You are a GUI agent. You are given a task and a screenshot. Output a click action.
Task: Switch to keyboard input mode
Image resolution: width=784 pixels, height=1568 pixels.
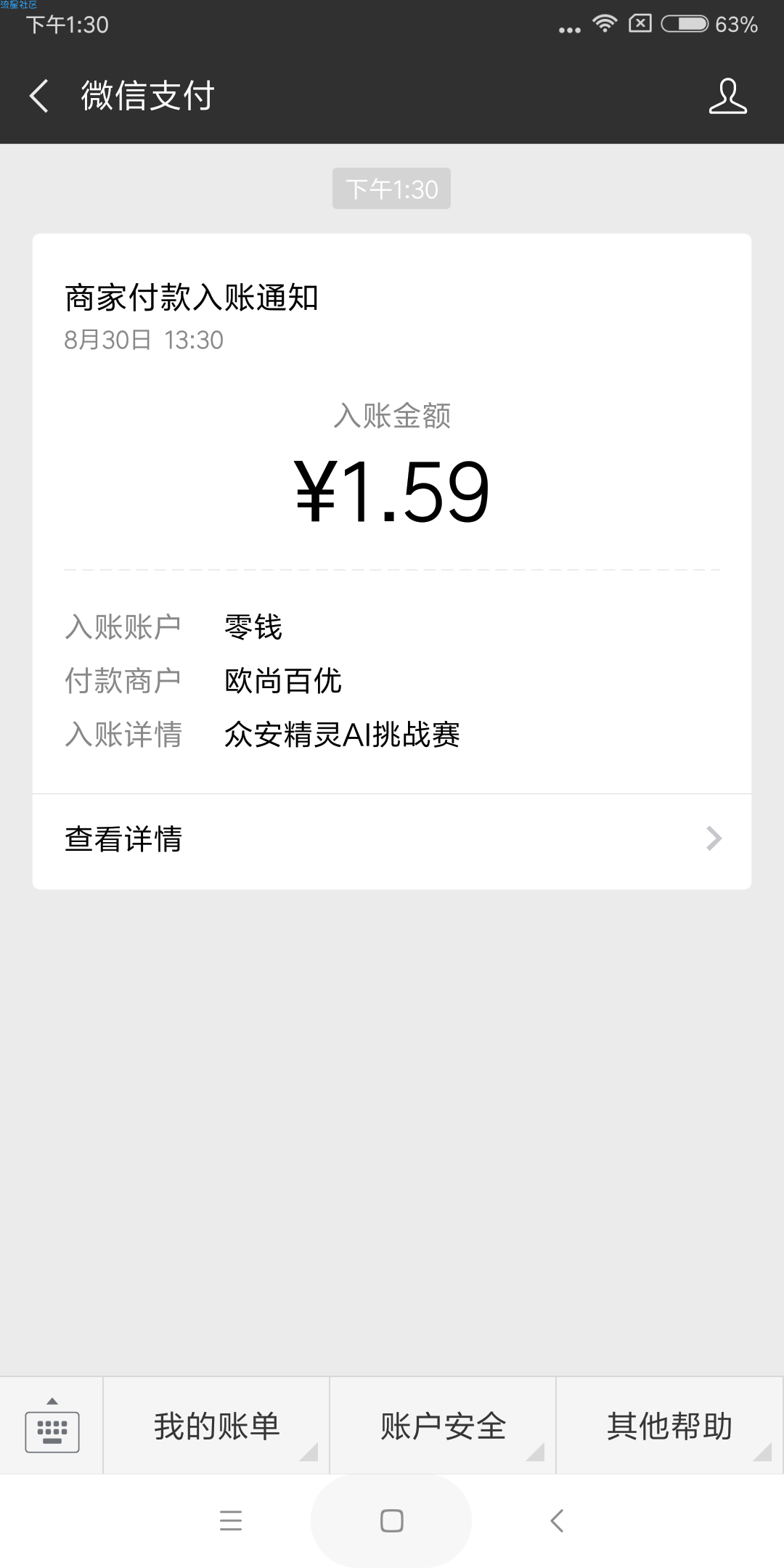point(52,1426)
